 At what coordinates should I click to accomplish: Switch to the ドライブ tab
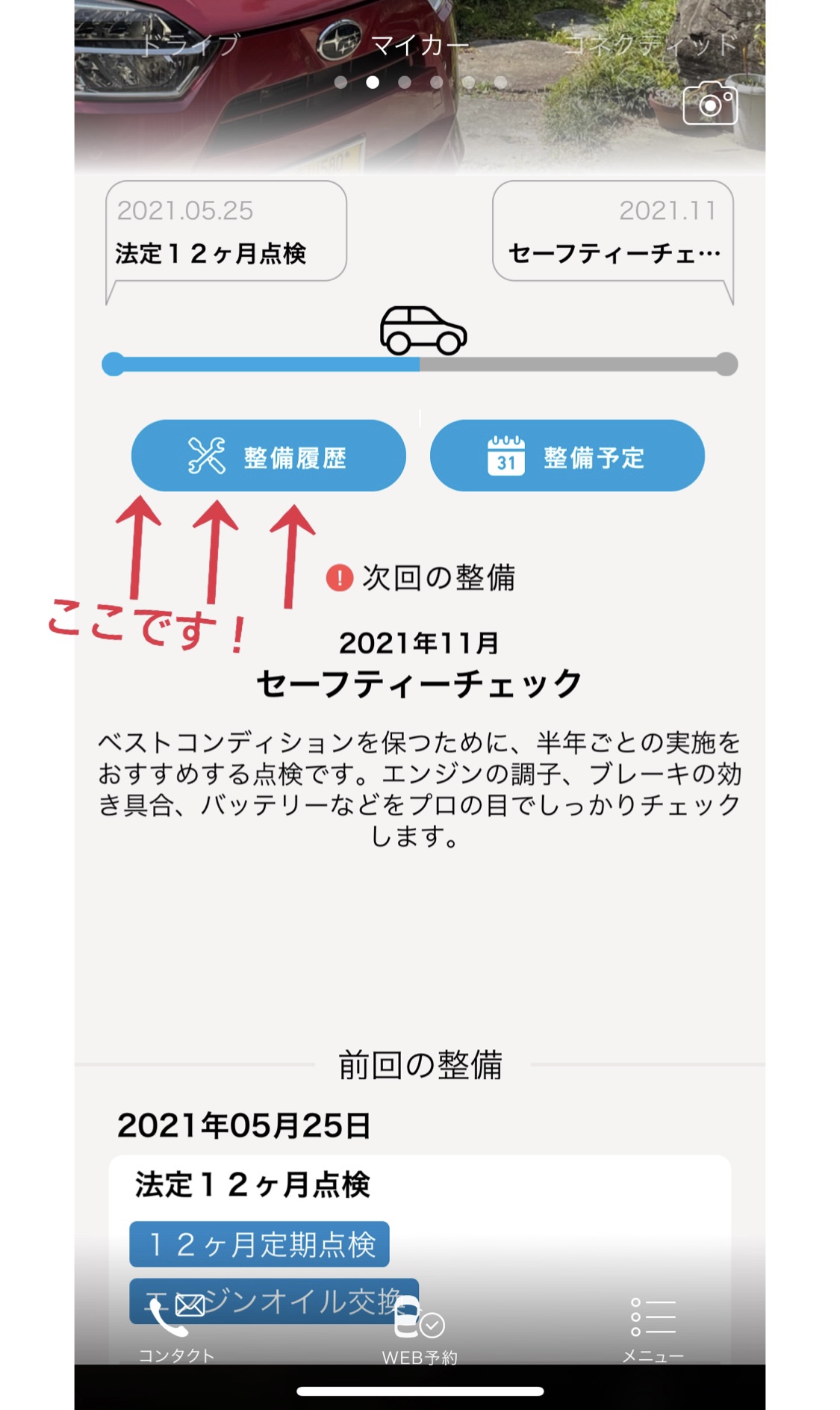[x=190, y=45]
